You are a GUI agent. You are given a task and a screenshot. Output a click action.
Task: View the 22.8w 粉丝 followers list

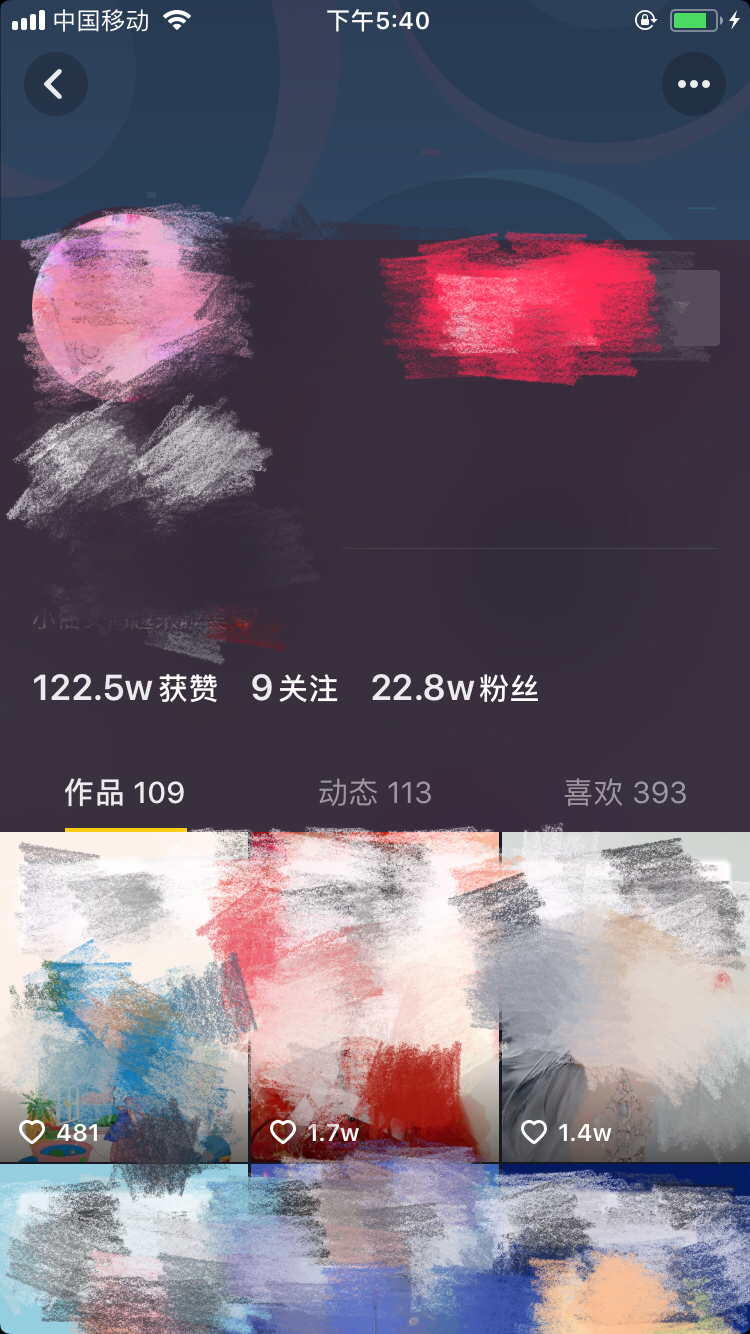coord(455,688)
